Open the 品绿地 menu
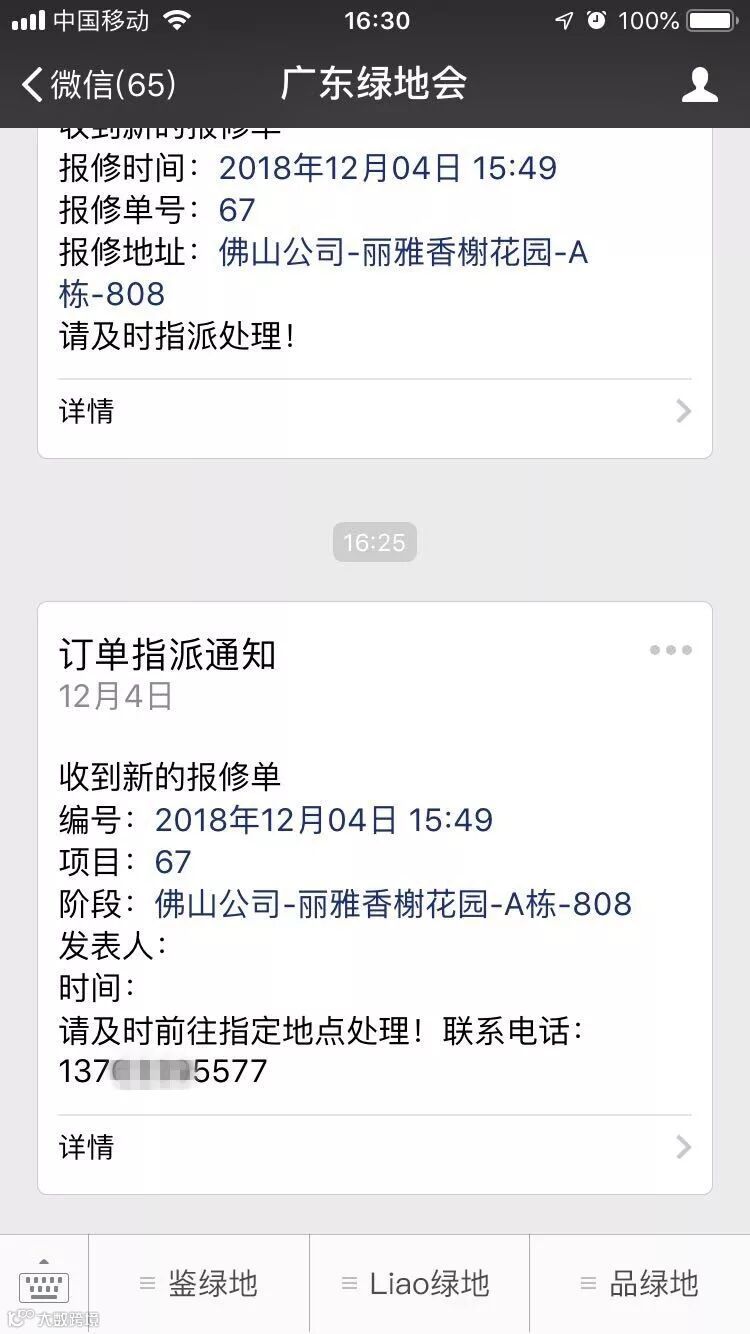Screen dimensions: 750x1334 [x=640, y=1283]
